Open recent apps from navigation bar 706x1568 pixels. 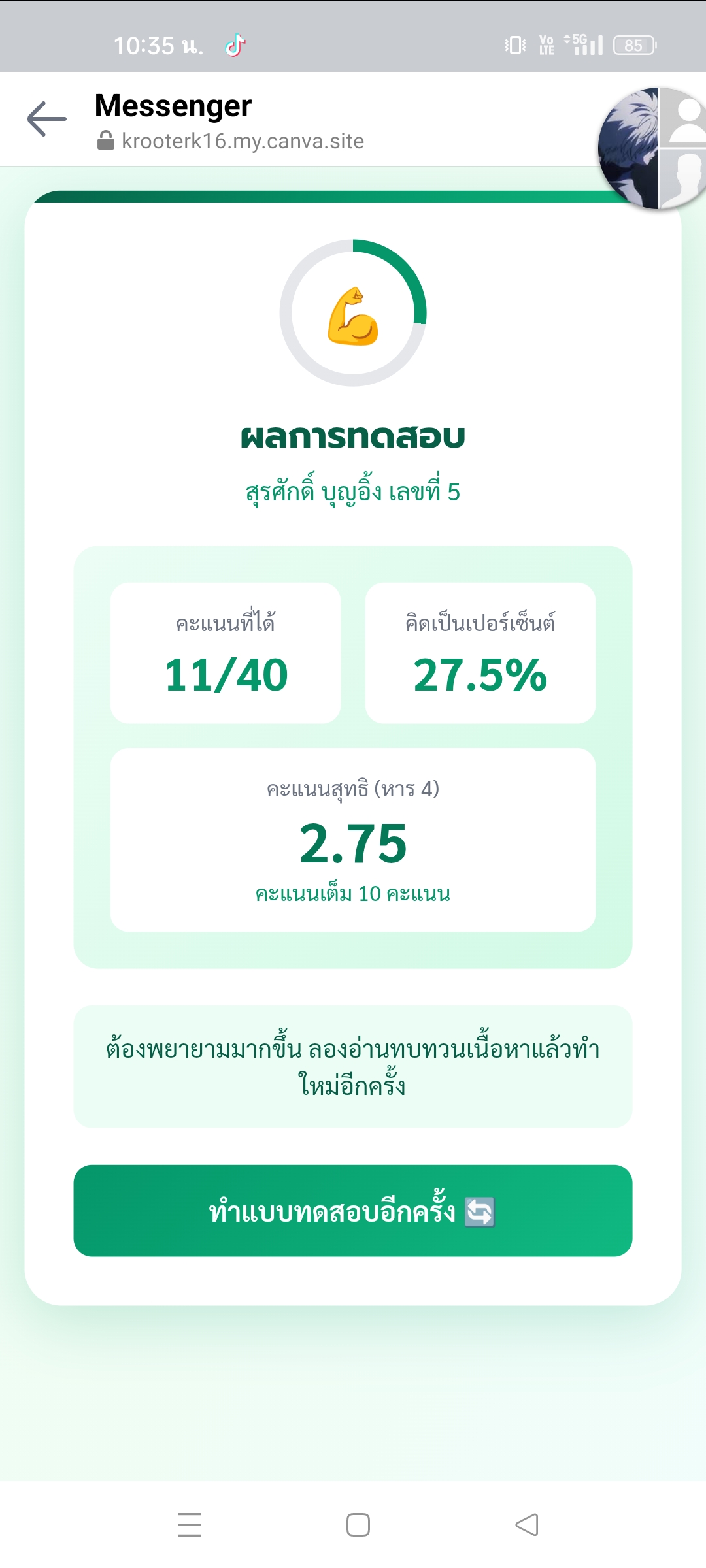(190, 1524)
